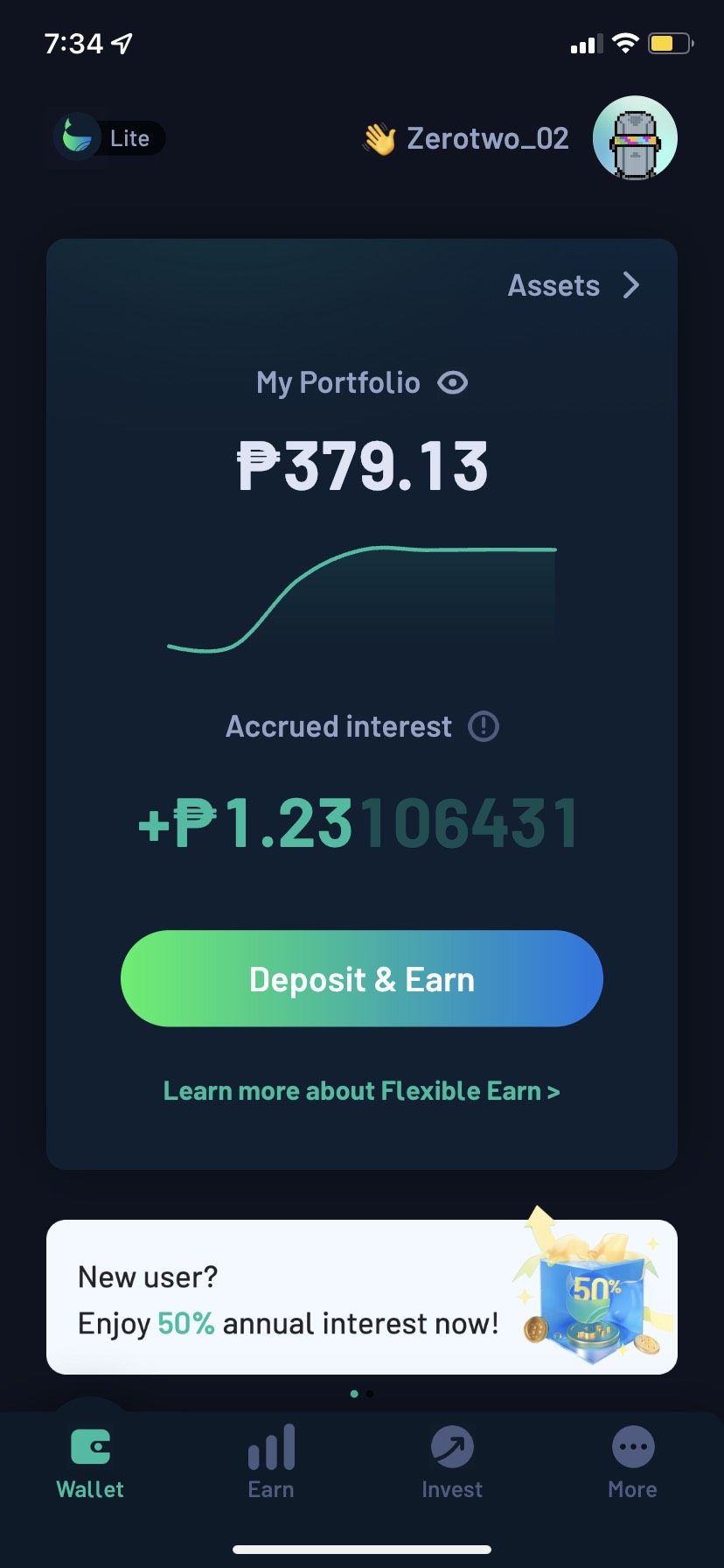Open the profile avatar
The width and height of the screenshot is (724, 1568).
(635, 138)
